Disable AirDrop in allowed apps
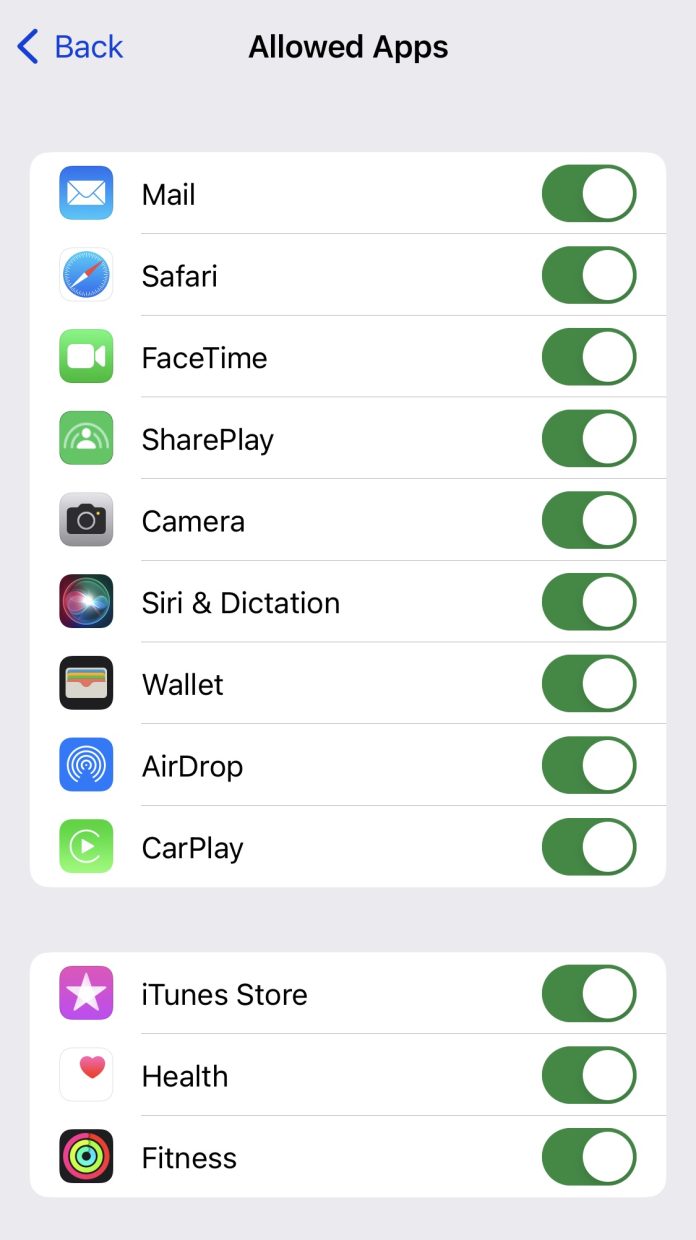 589,766
